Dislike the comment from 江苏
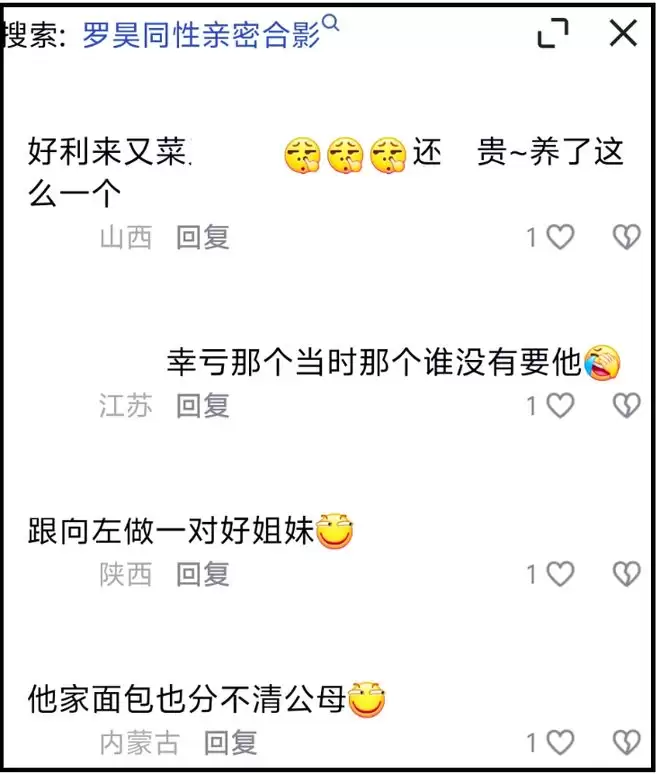 pos(626,405)
